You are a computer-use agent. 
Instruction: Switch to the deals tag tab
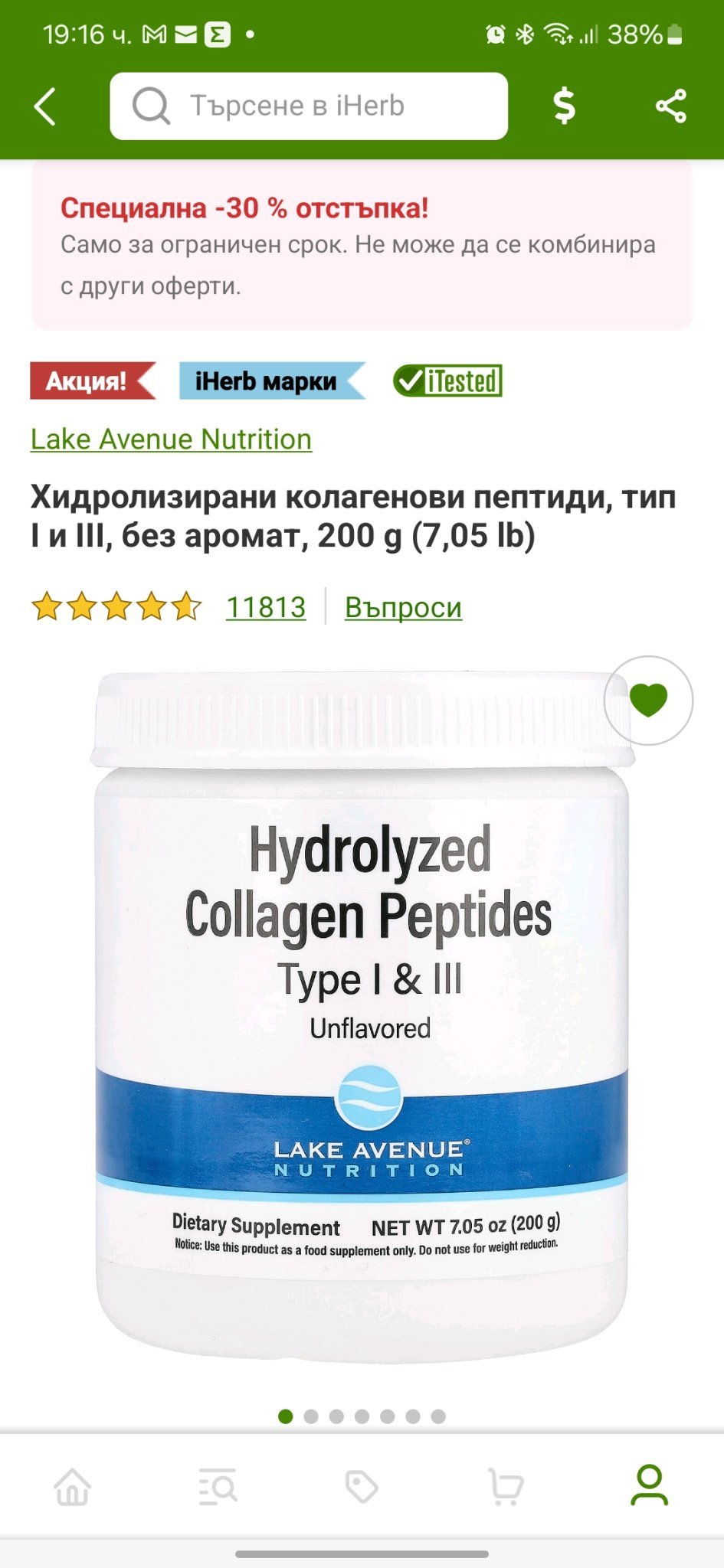click(362, 1487)
